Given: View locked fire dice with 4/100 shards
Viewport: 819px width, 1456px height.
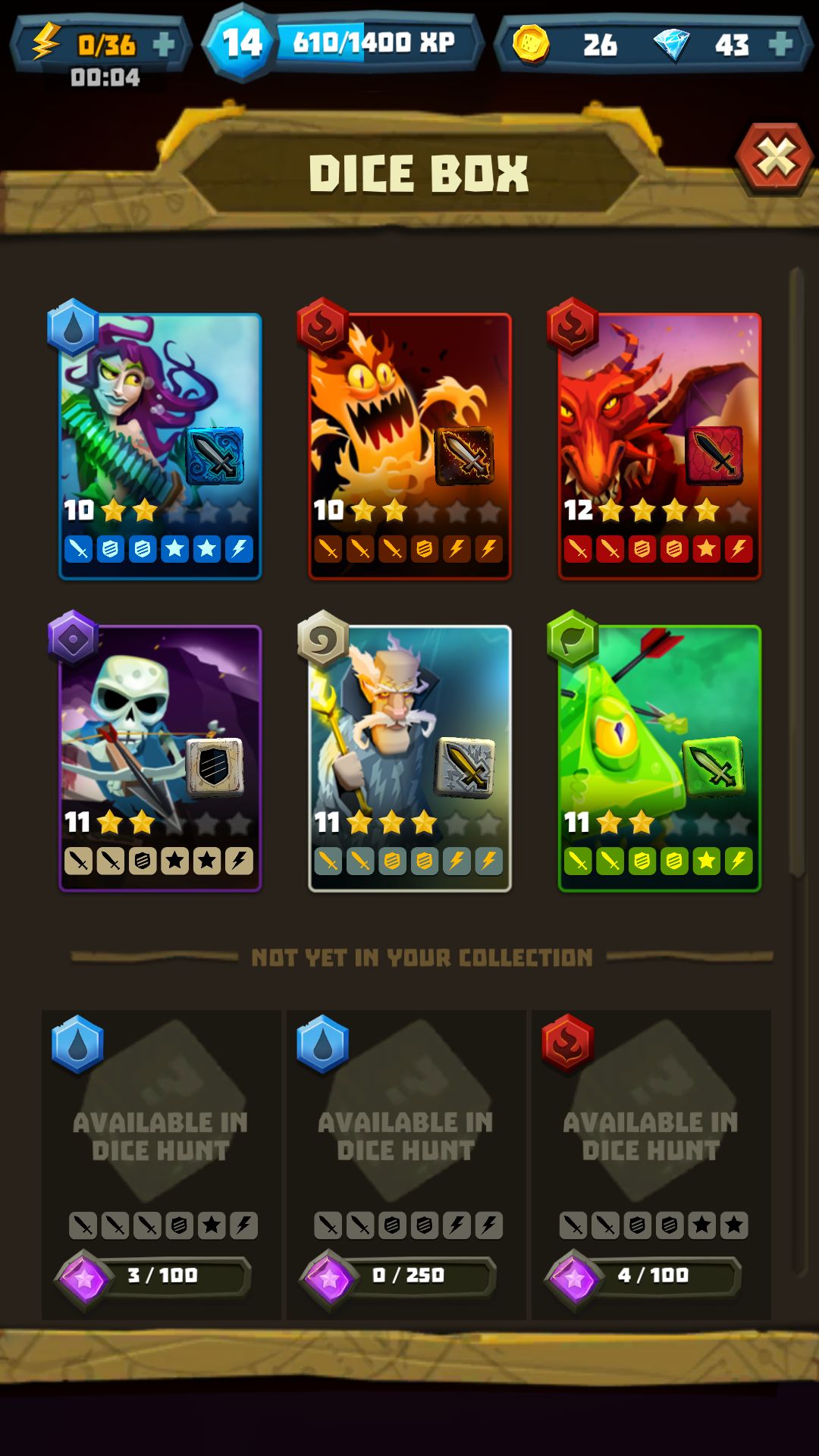Looking at the screenshot, I should pyautogui.click(x=651, y=1165).
